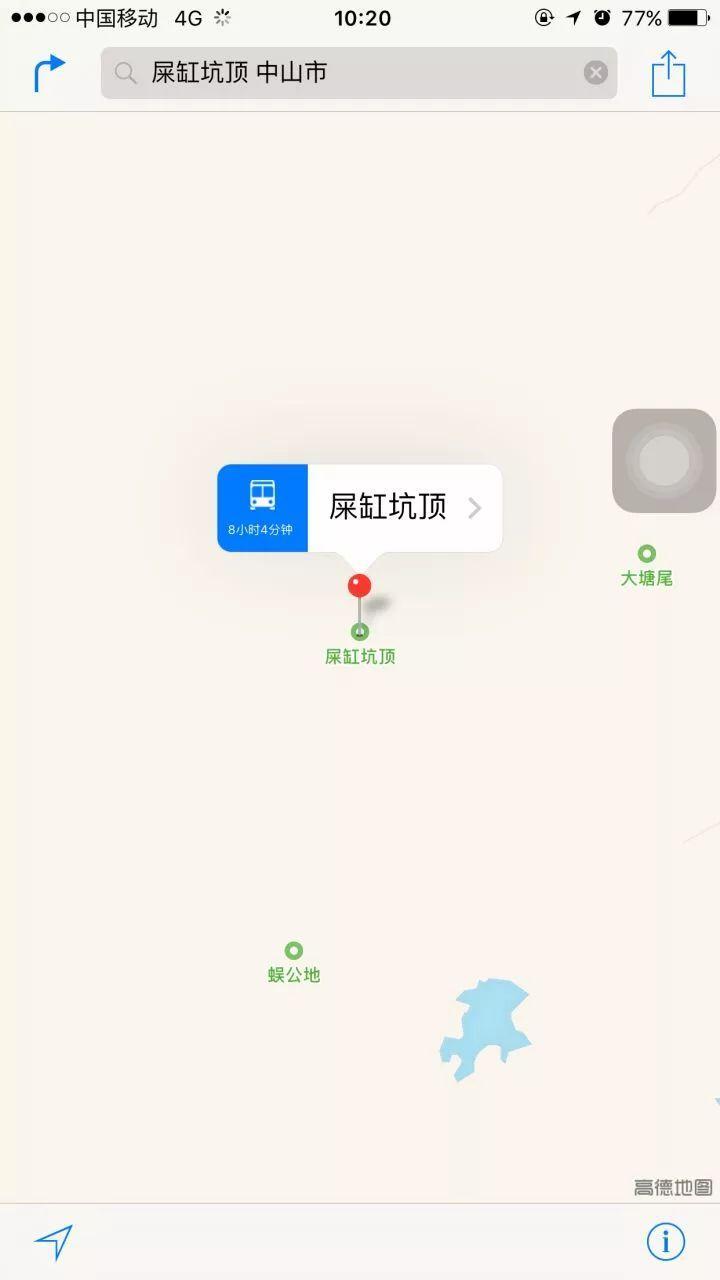Tap the red dropped pin
This screenshot has height=1280, width=720.
tap(359, 586)
